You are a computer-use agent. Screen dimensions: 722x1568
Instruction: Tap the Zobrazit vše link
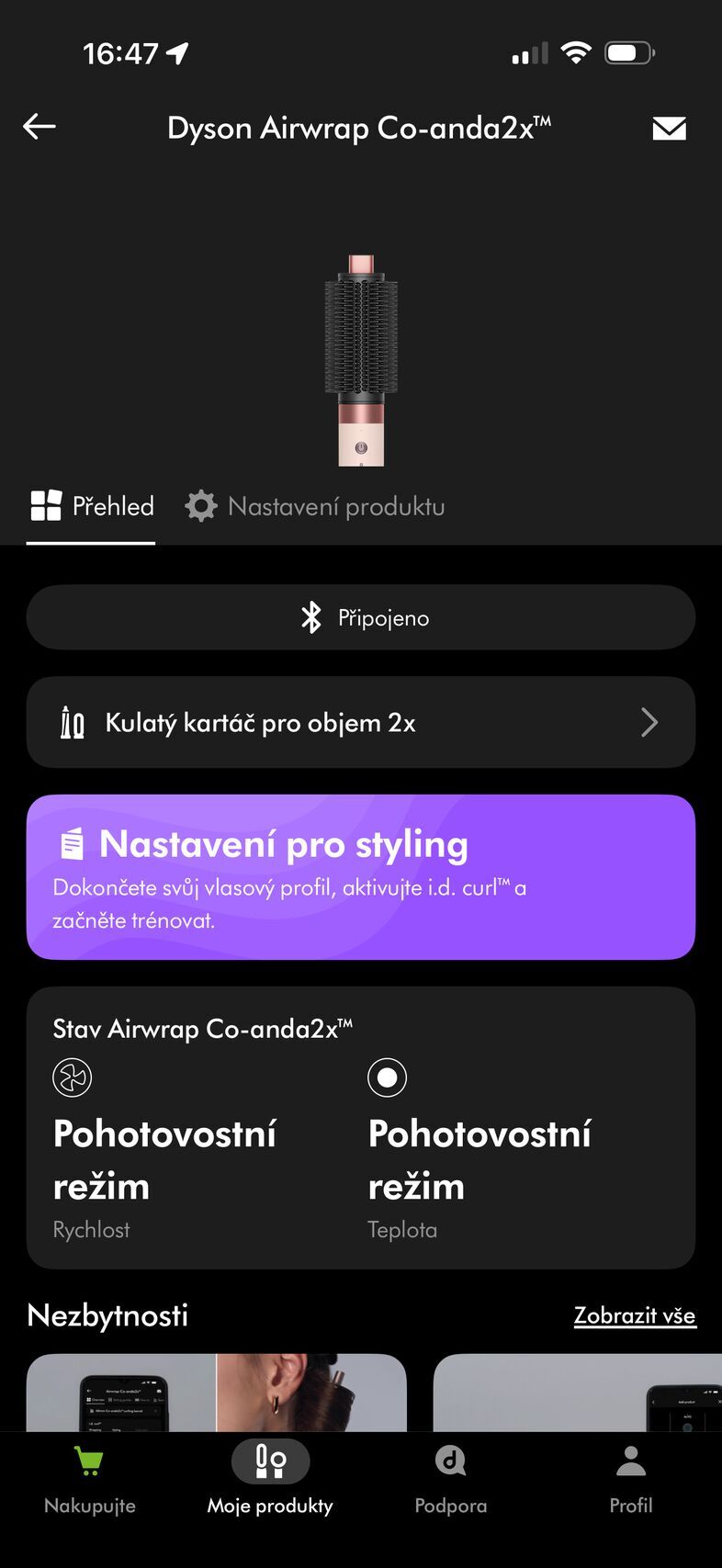(635, 1315)
